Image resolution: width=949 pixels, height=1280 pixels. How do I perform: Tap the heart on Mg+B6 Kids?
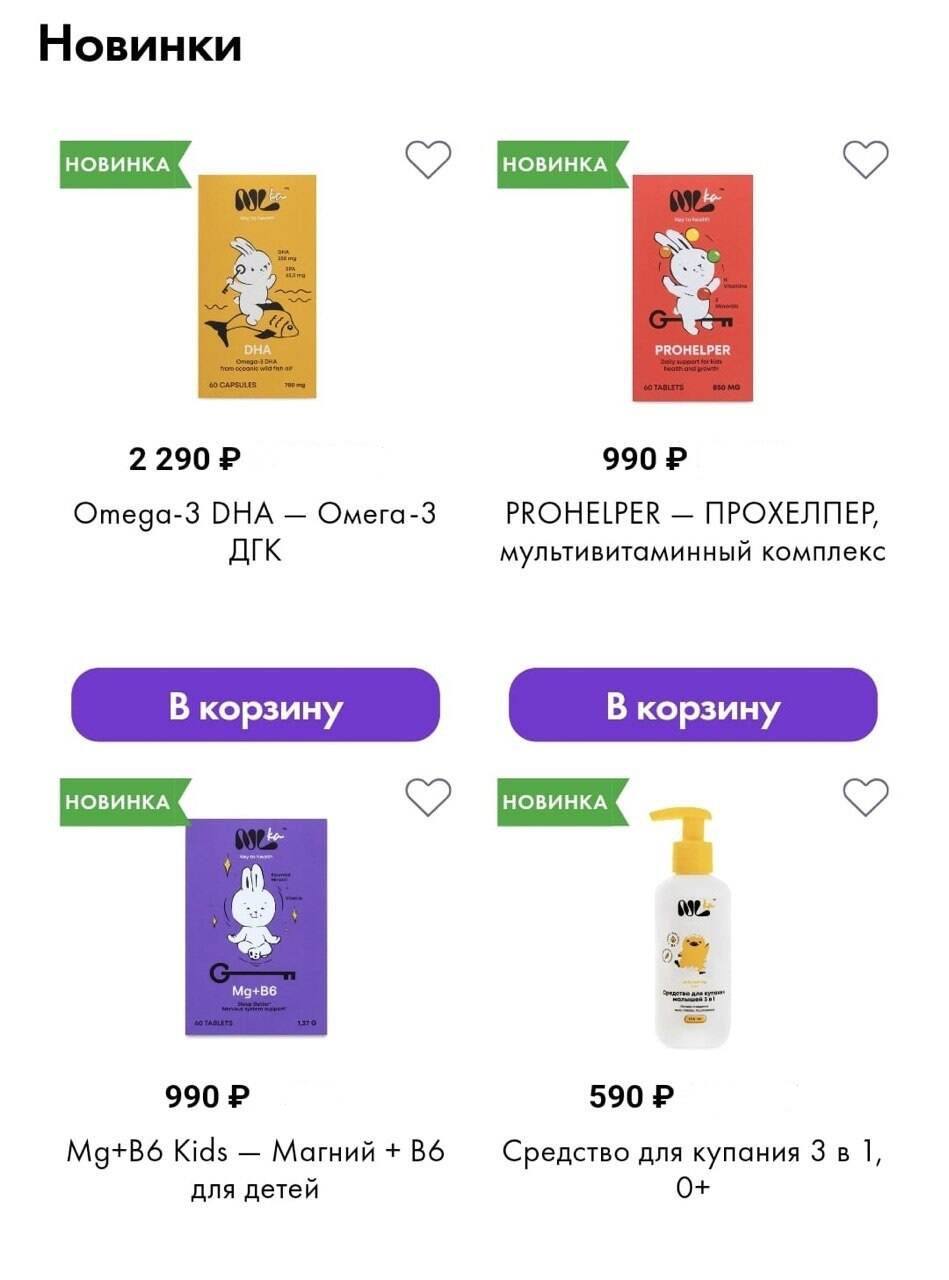[428, 797]
